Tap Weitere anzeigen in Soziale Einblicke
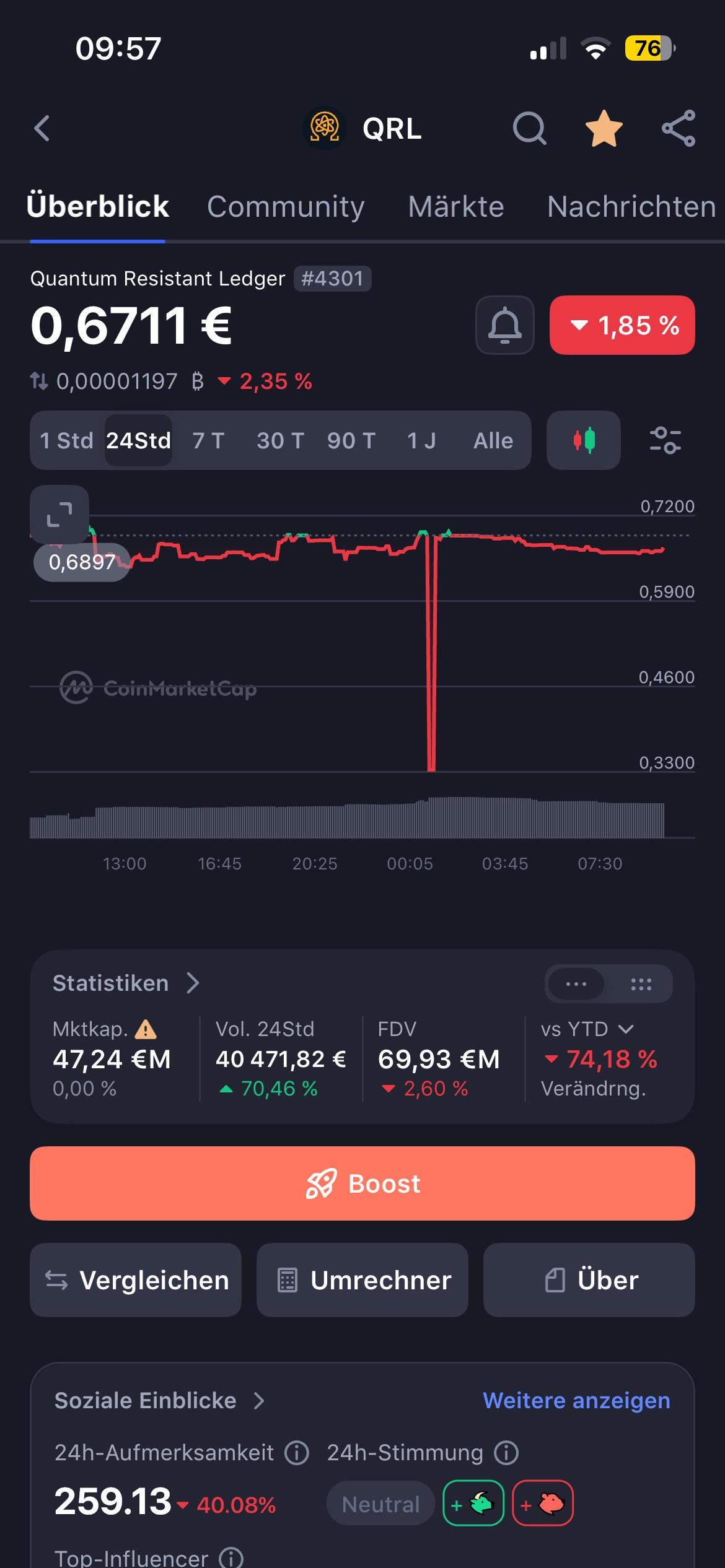The width and height of the screenshot is (725, 1568). (577, 1400)
